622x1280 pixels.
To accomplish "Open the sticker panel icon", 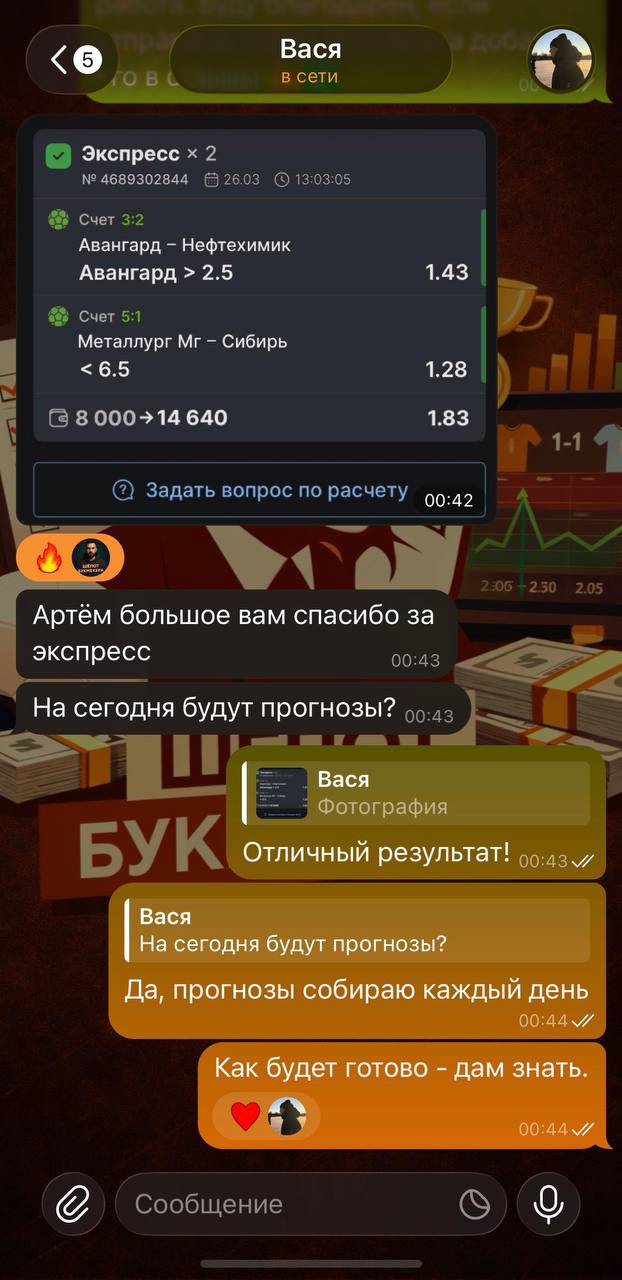I will 475,1204.
